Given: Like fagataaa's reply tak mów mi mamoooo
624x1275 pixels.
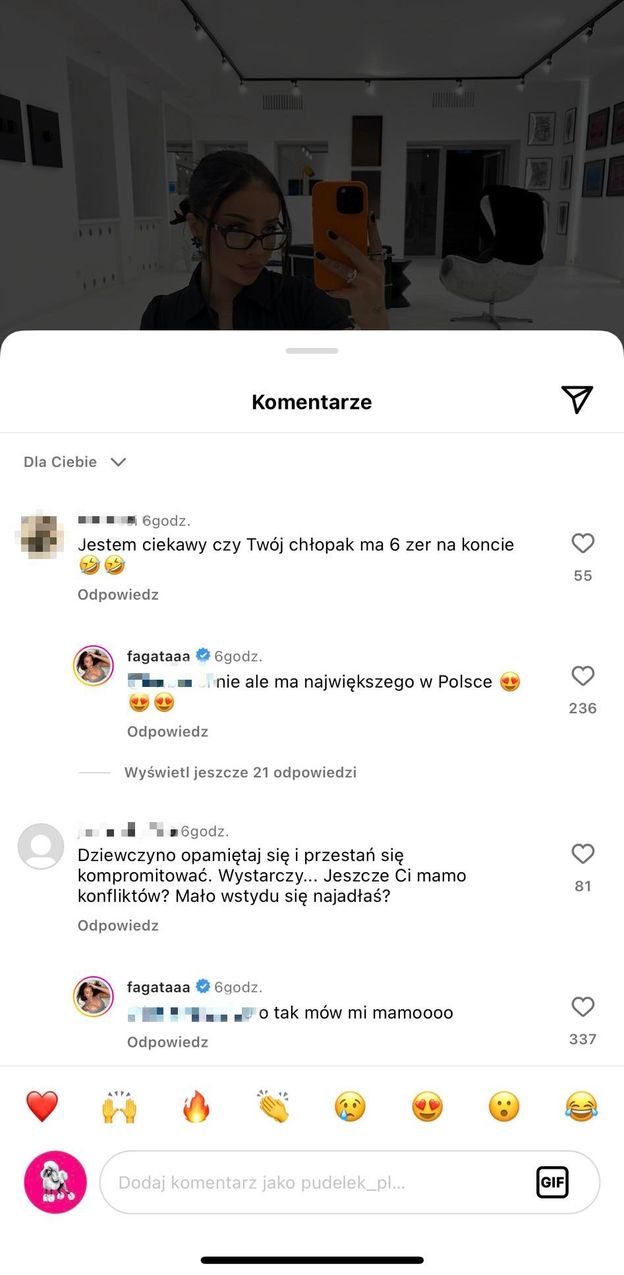Looking at the screenshot, I should 583,1007.
